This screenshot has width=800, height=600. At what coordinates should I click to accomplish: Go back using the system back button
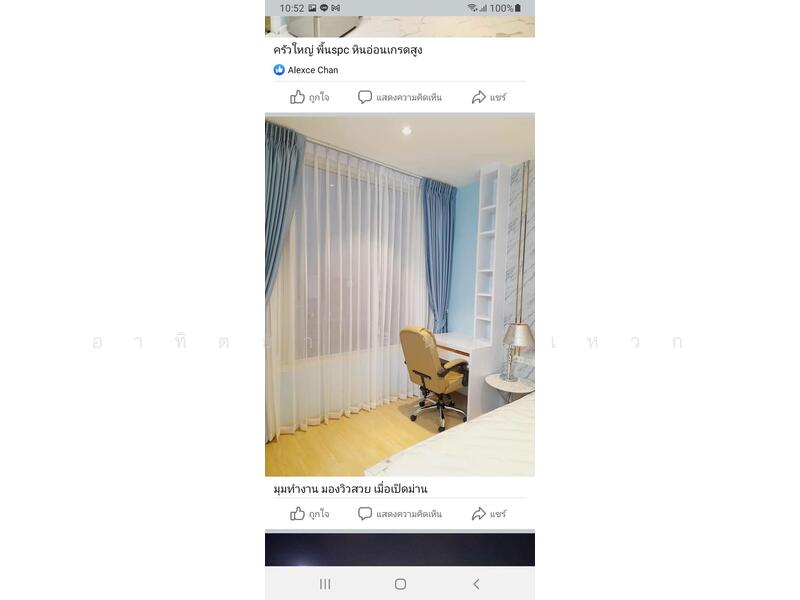click(476, 584)
